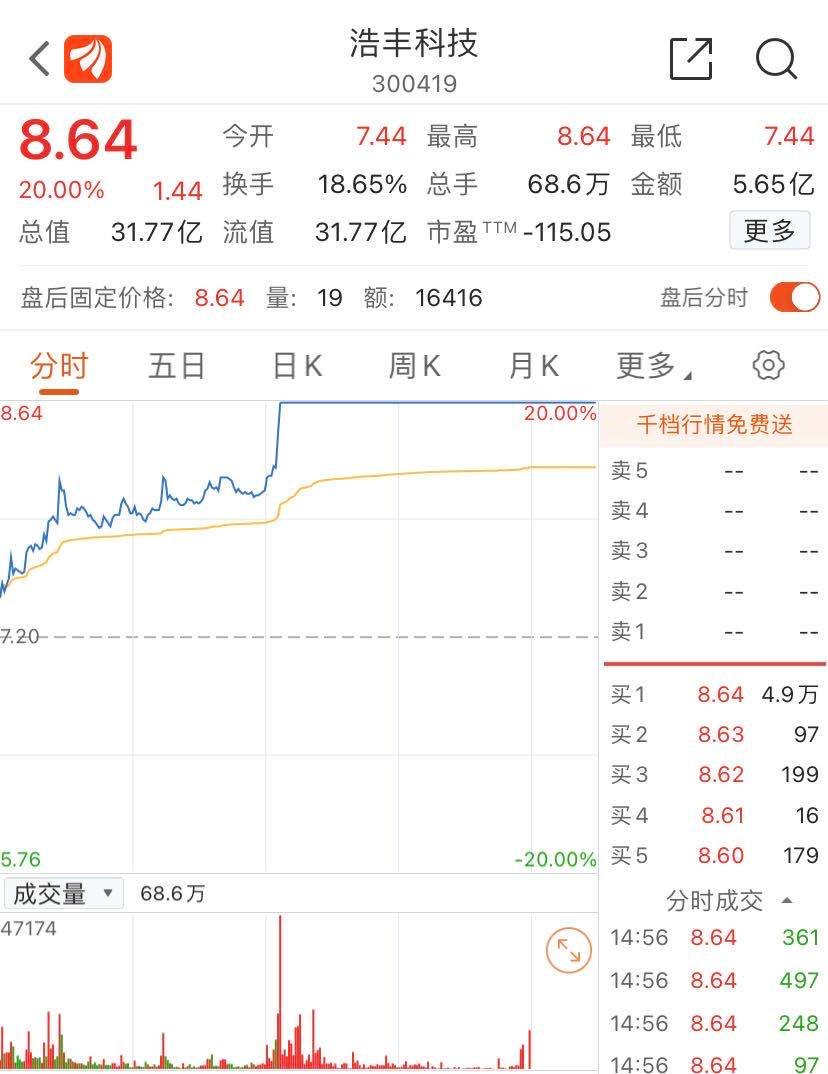This screenshot has width=828, height=1074.
Task: Toggle the 分时成交 list arrow
Action: 786,900
